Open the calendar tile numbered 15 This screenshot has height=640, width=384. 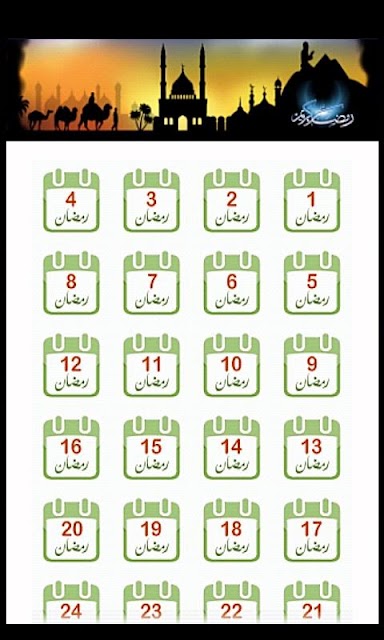point(151,448)
